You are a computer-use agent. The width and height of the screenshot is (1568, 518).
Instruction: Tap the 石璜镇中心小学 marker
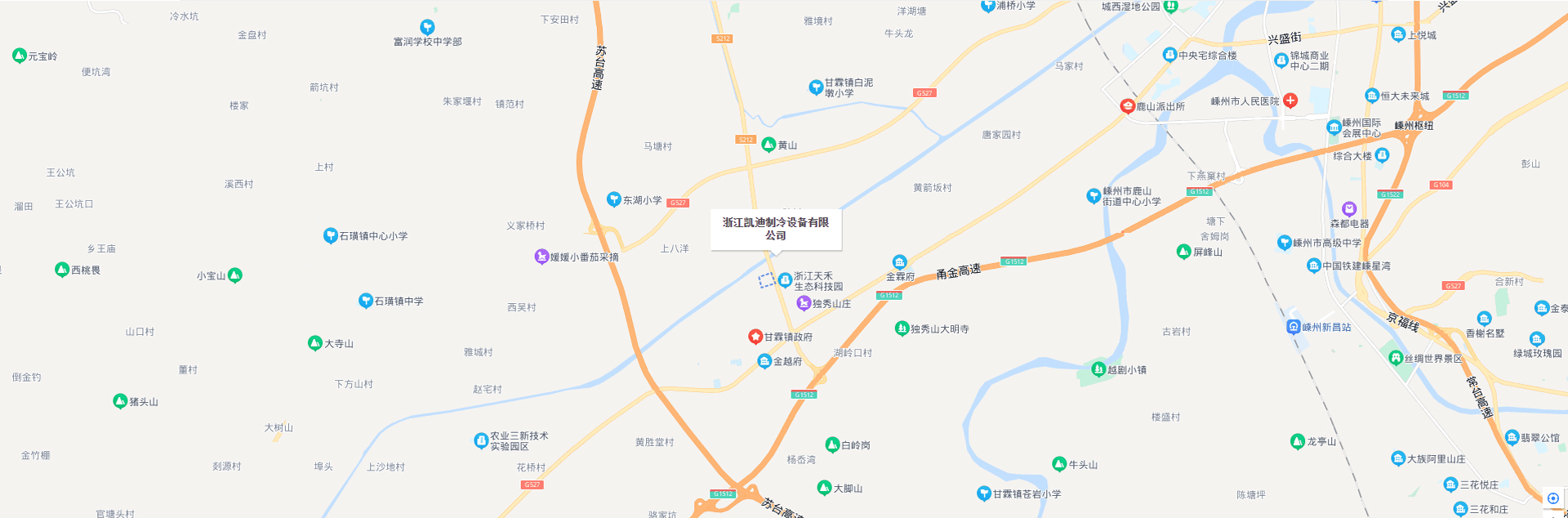(330, 235)
